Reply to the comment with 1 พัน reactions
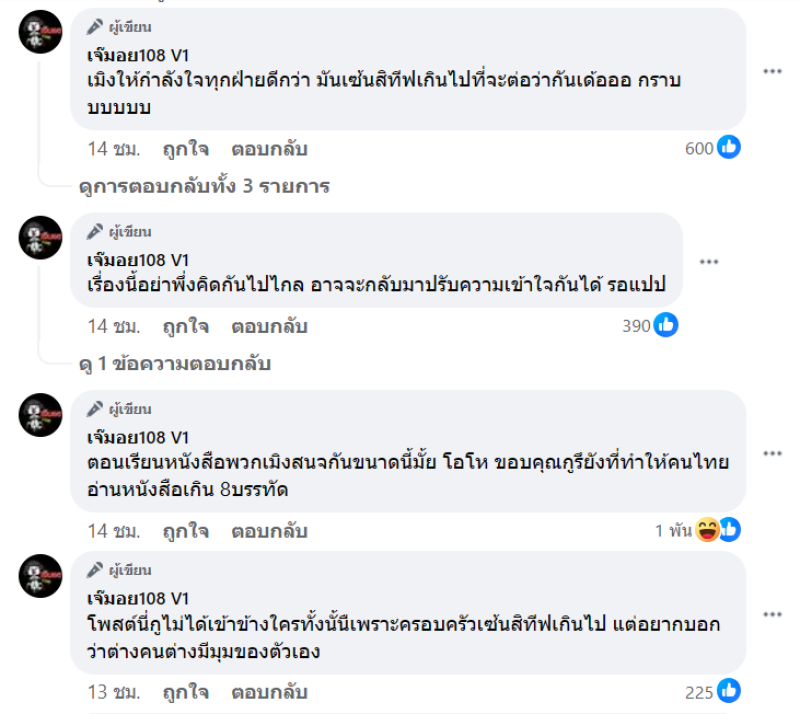This screenshot has height=714, width=800. click(x=269, y=530)
